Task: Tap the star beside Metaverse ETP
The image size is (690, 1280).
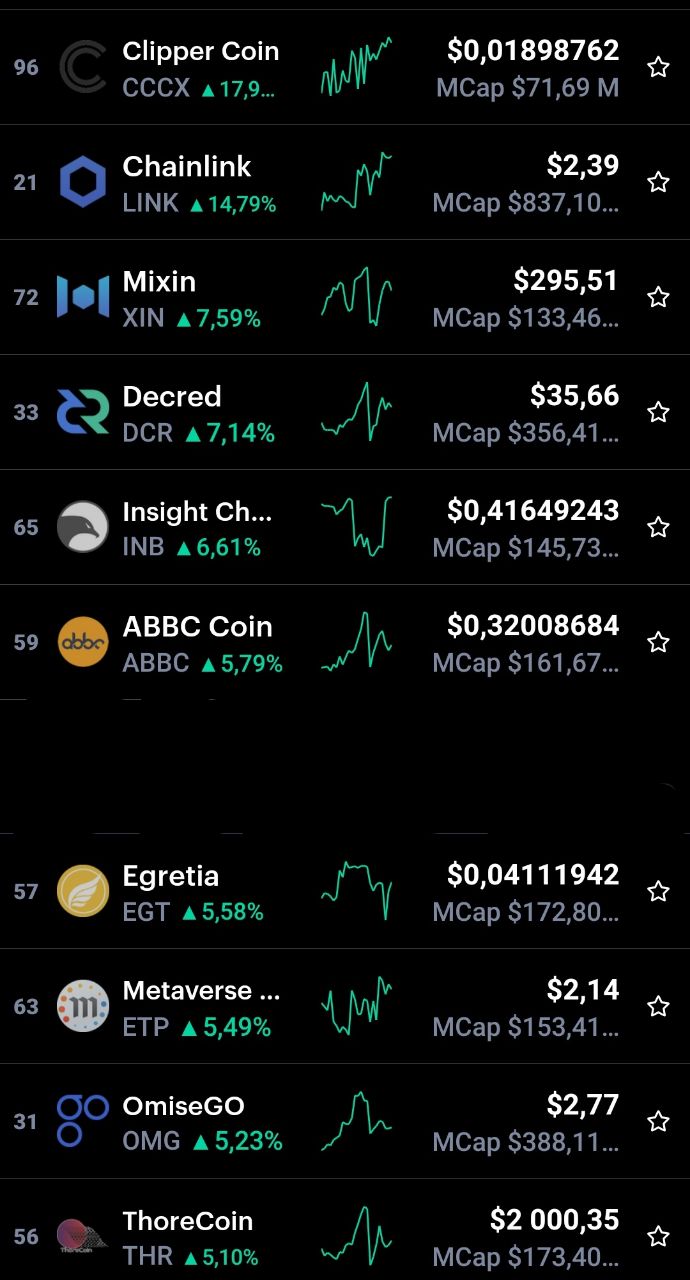Action: tap(658, 1007)
